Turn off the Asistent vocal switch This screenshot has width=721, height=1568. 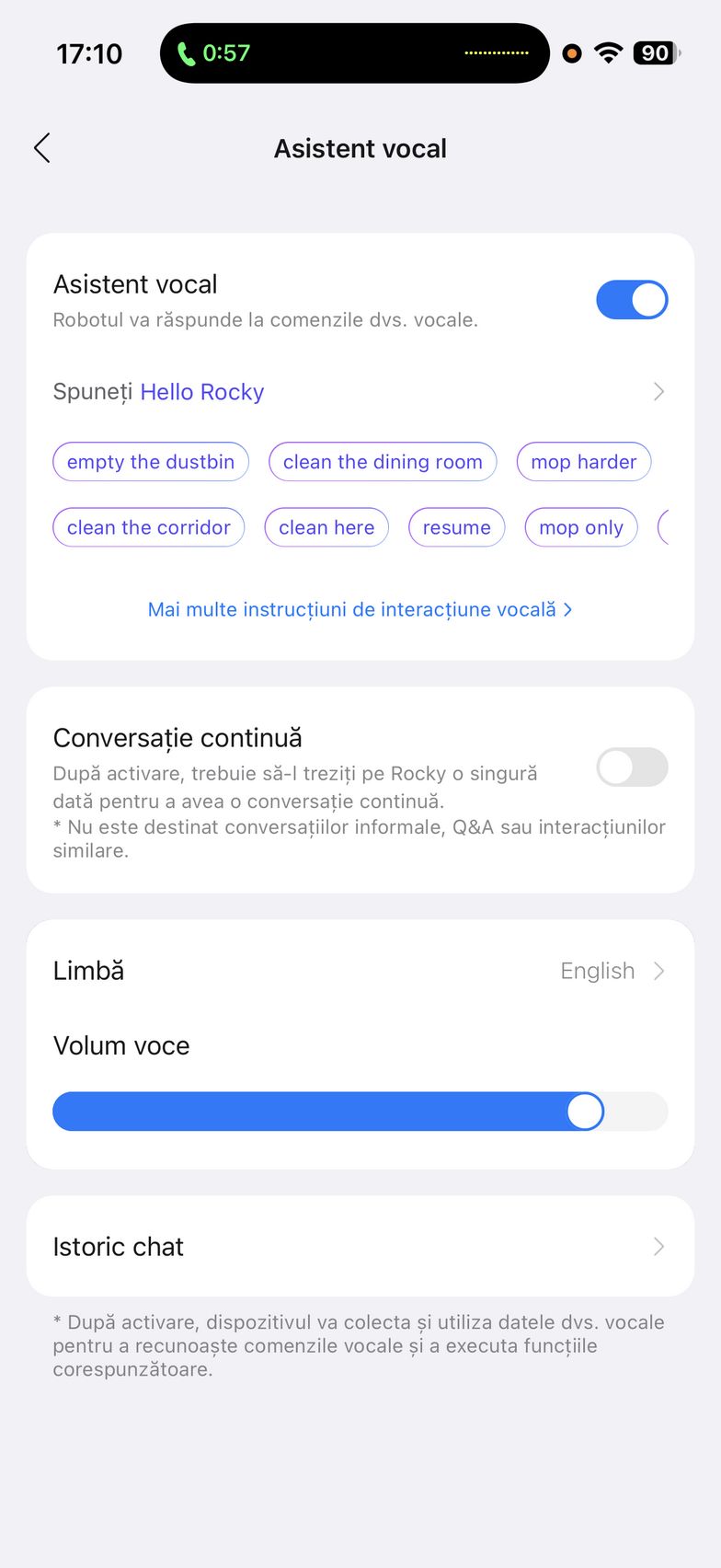pyautogui.click(x=632, y=300)
